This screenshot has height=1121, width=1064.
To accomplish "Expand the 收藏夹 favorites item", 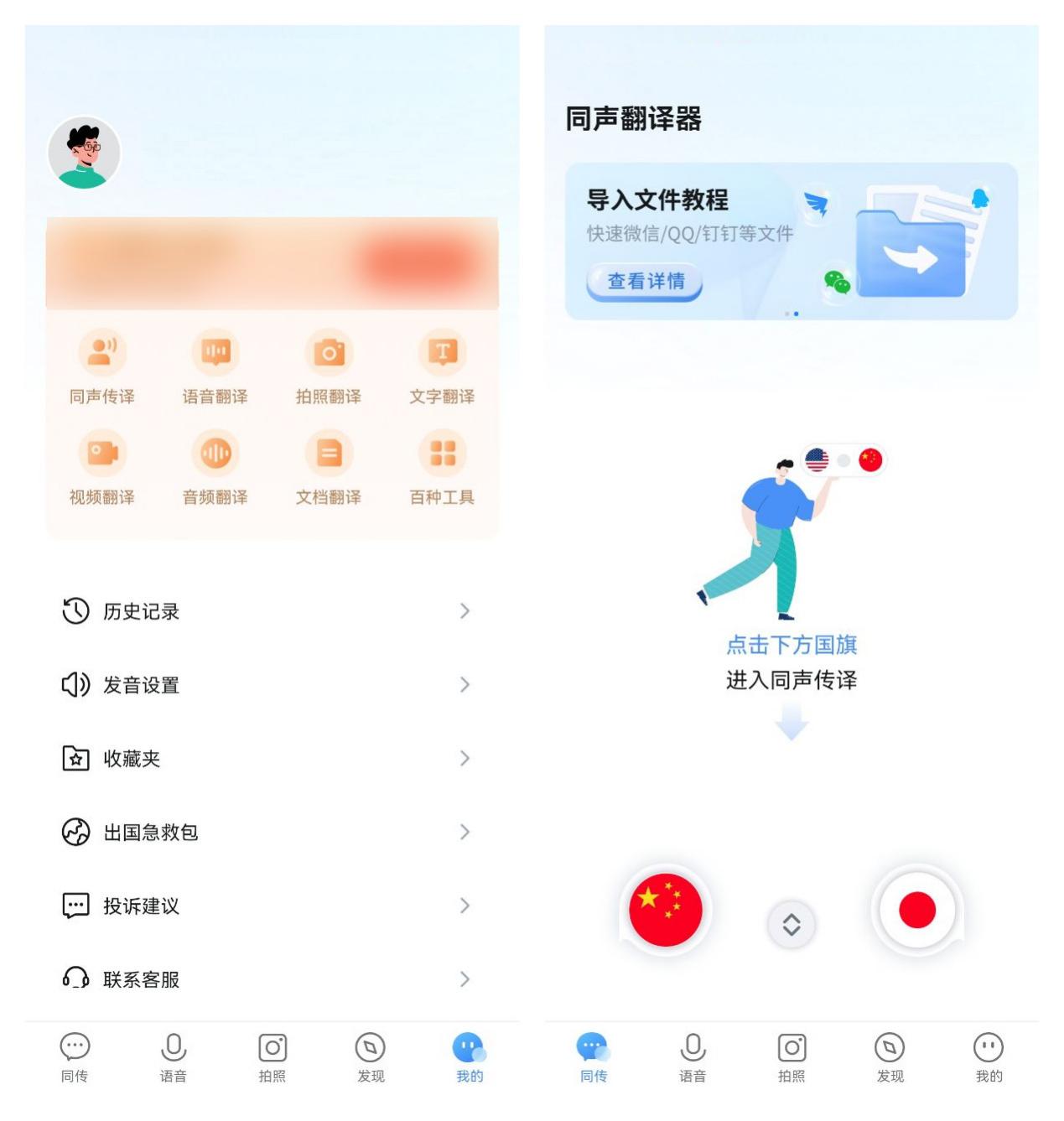I will click(x=466, y=759).
